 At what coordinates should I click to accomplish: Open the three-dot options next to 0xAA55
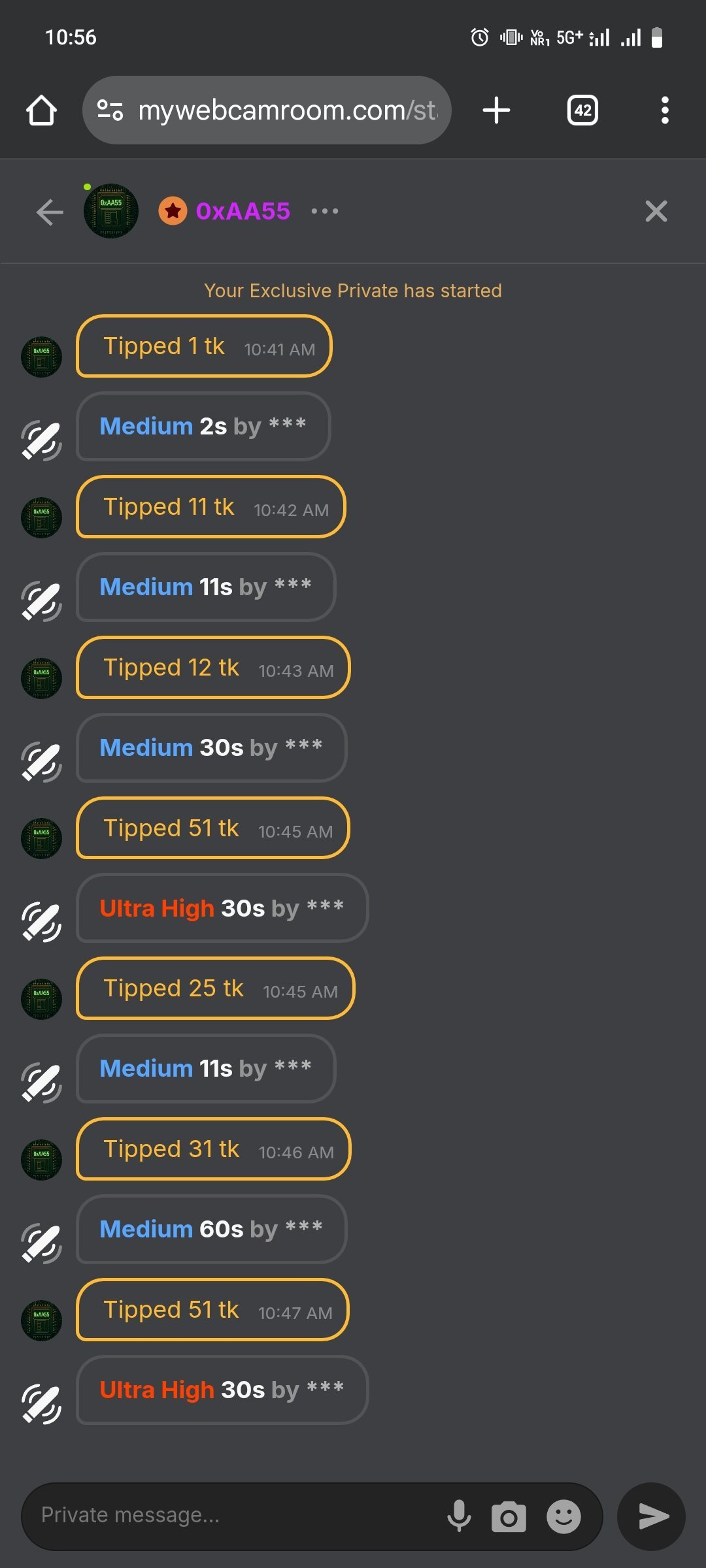tap(325, 211)
